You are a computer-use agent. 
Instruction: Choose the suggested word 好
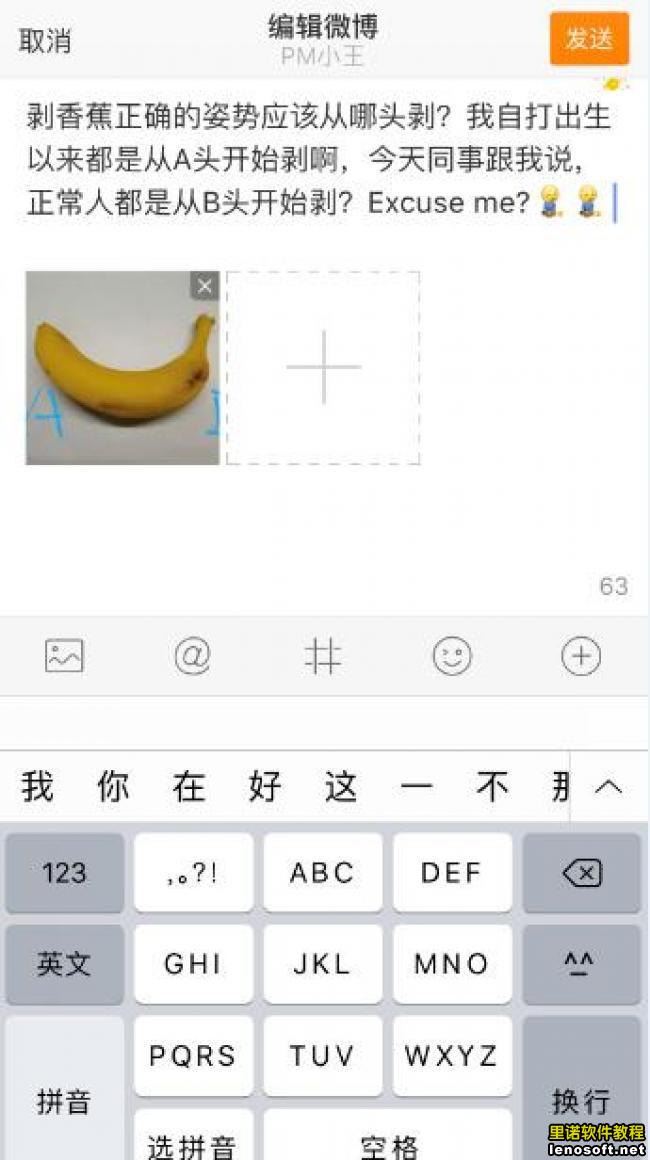[x=264, y=787]
